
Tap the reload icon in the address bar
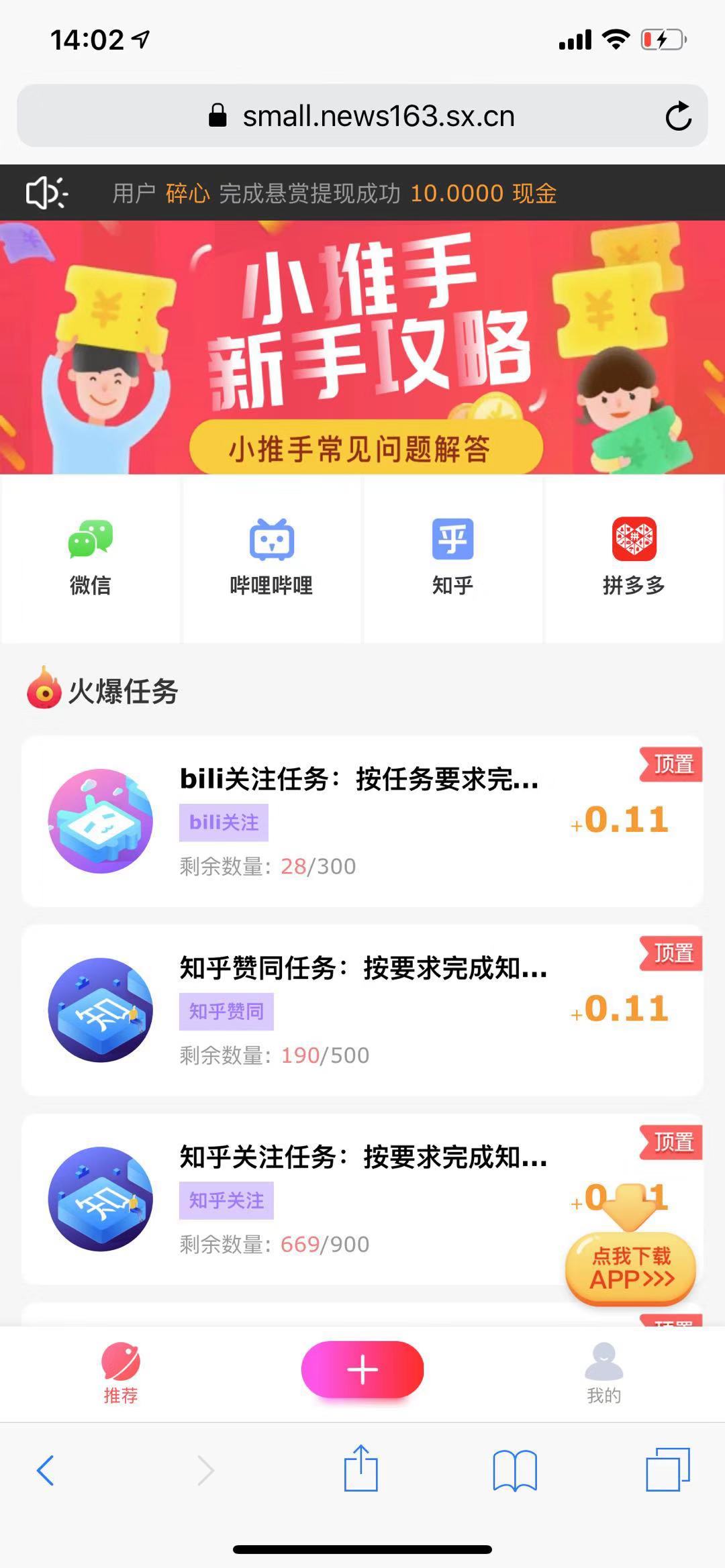coord(680,115)
